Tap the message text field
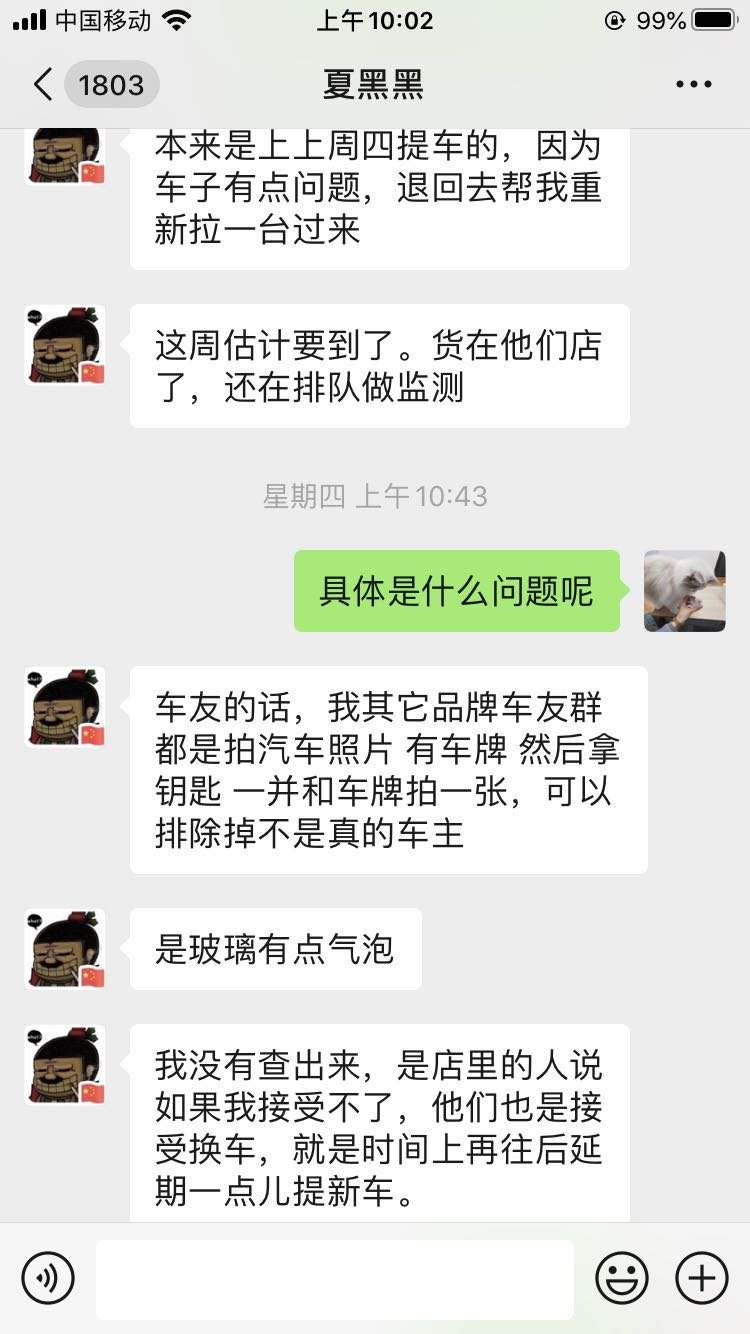The height and width of the screenshot is (1334, 750). [335, 1278]
